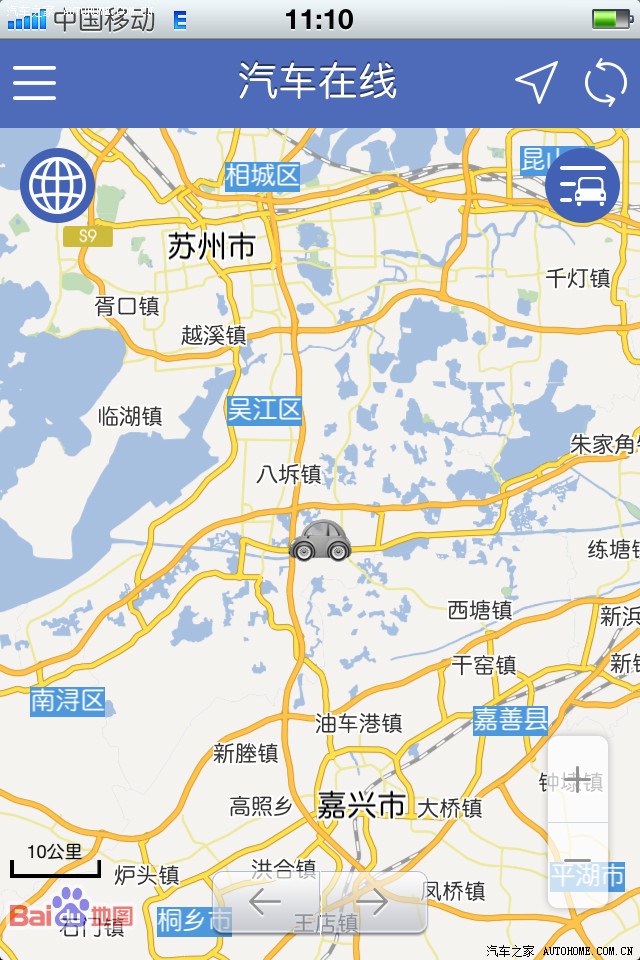Zoom out with the minus button

click(x=578, y=862)
